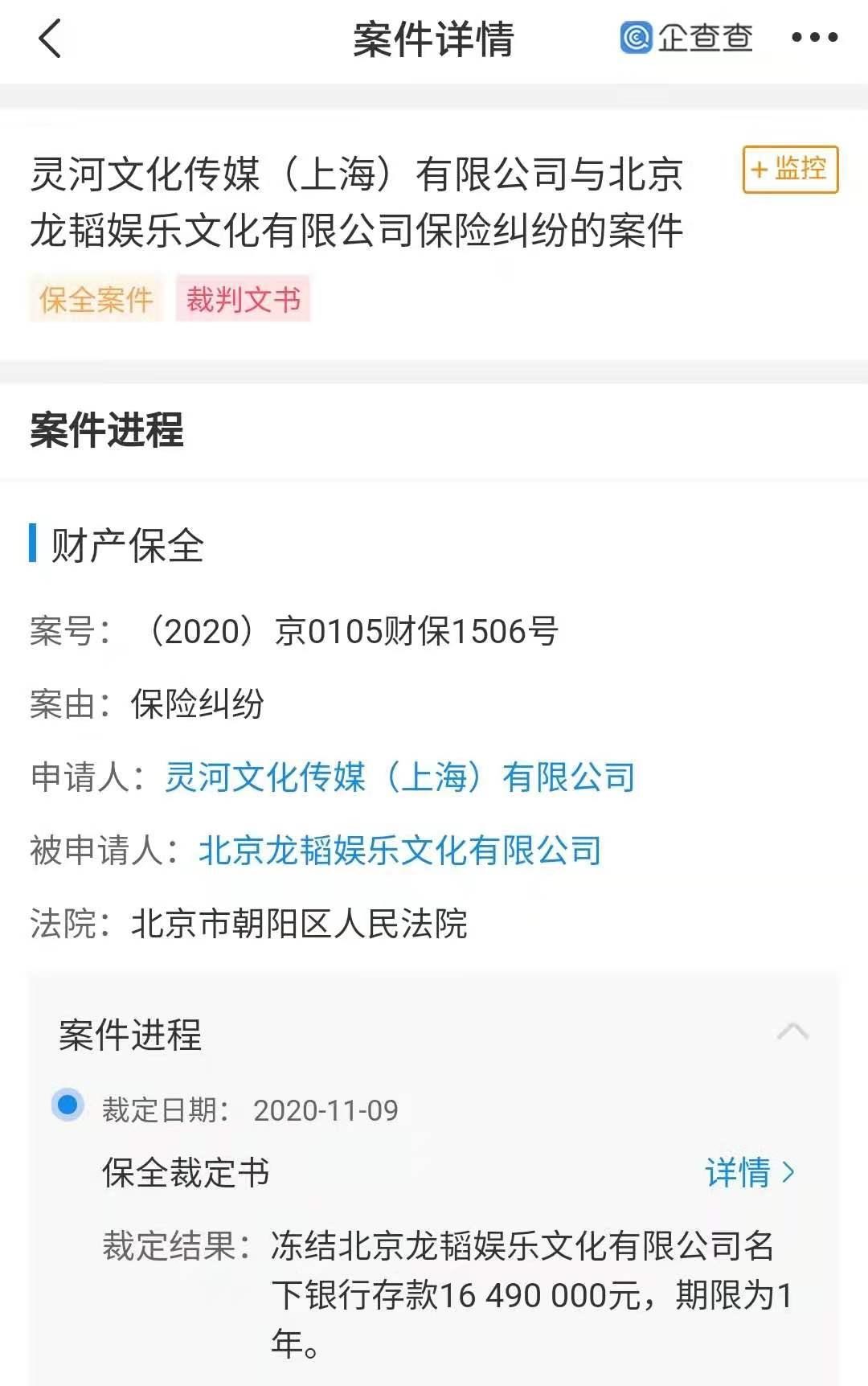Select the 保全案件 tag

click(96, 300)
